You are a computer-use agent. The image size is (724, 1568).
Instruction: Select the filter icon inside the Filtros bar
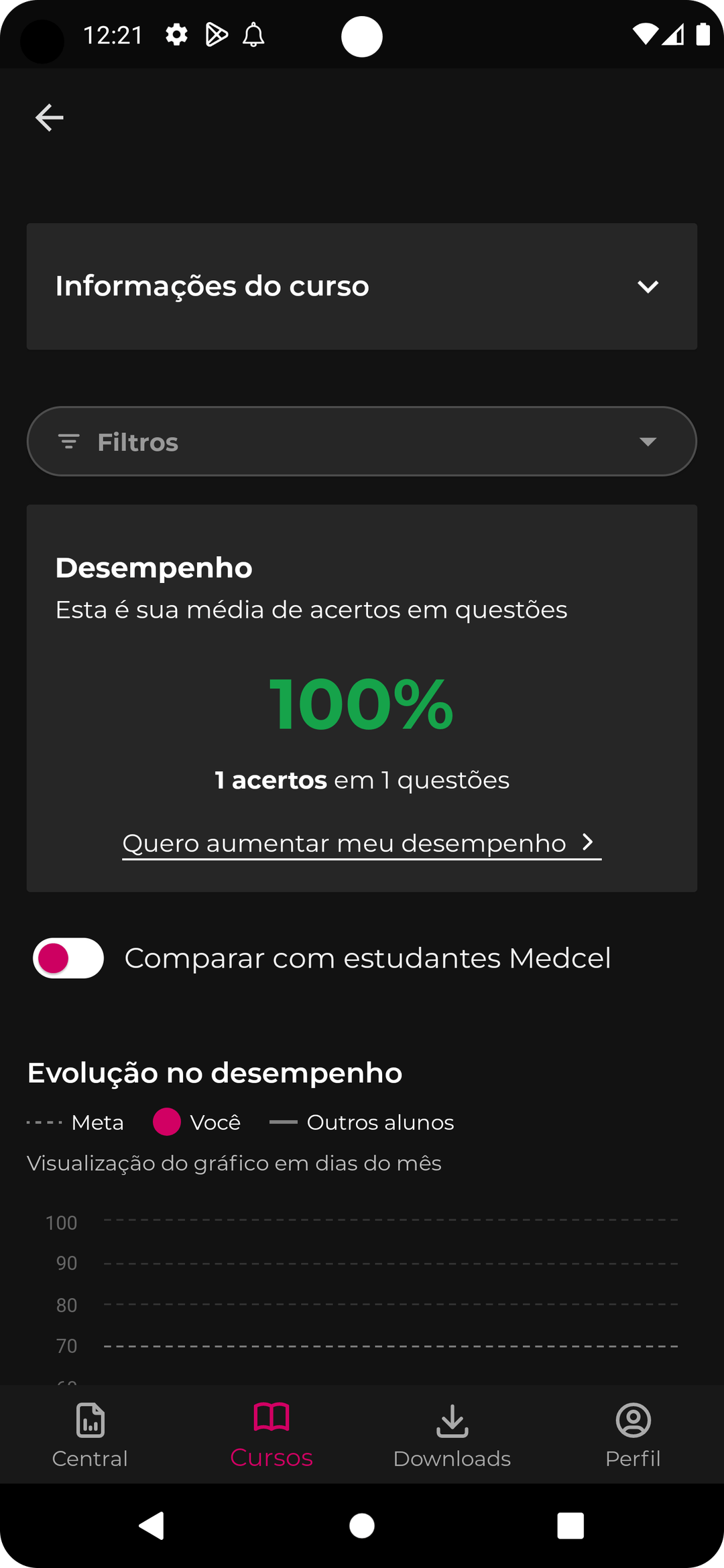tap(69, 441)
